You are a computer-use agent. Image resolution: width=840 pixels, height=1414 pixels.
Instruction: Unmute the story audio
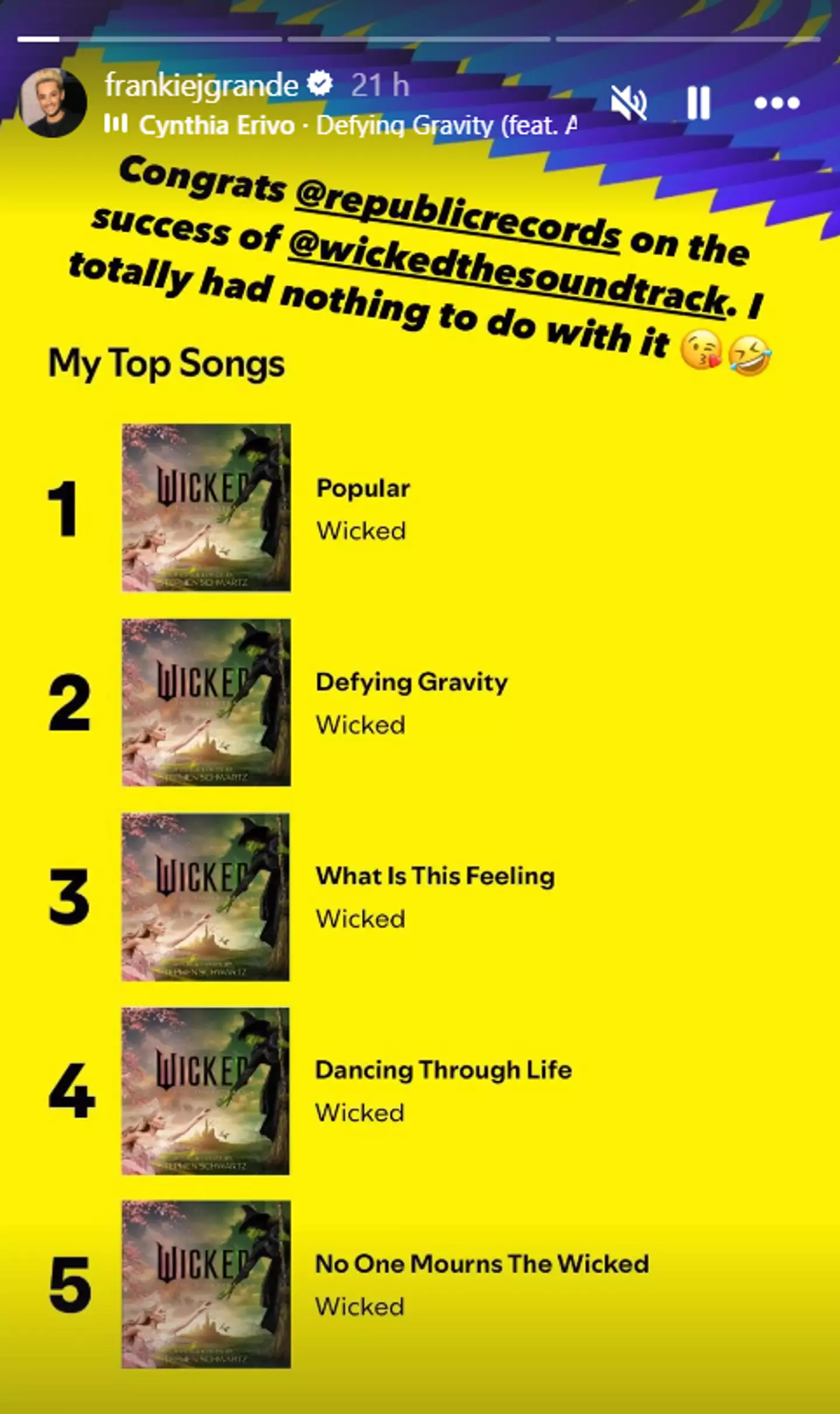[628, 103]
